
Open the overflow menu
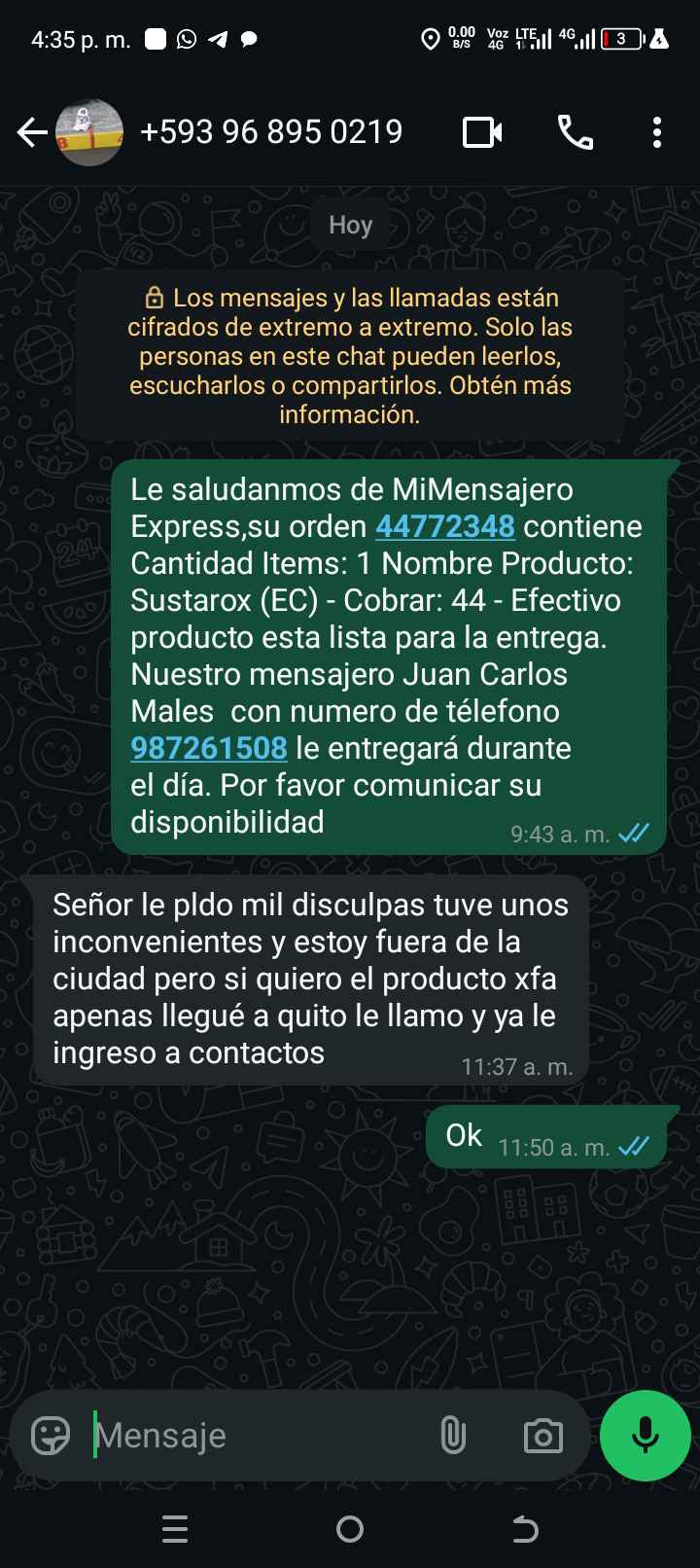point(657,132)
